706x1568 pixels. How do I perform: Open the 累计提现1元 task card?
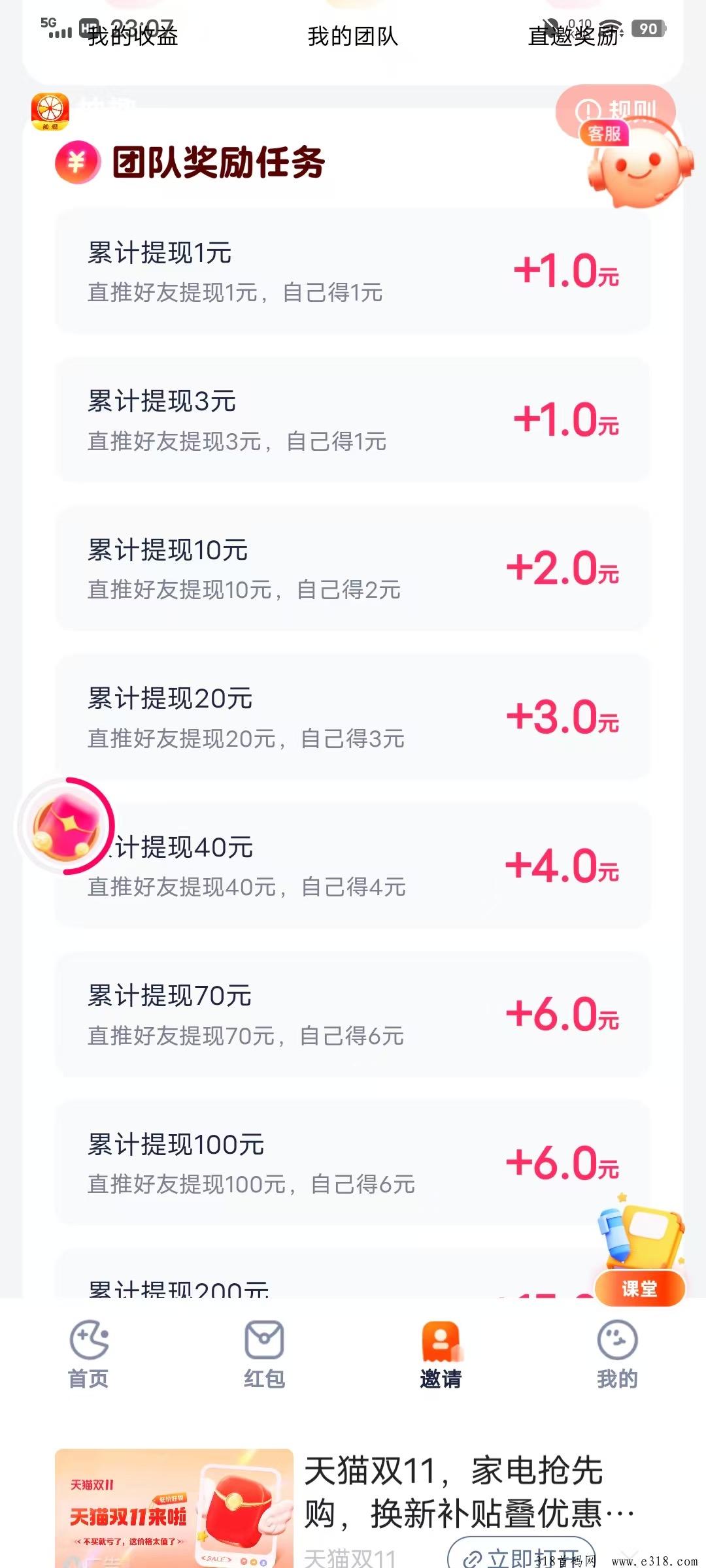(353, 271)
